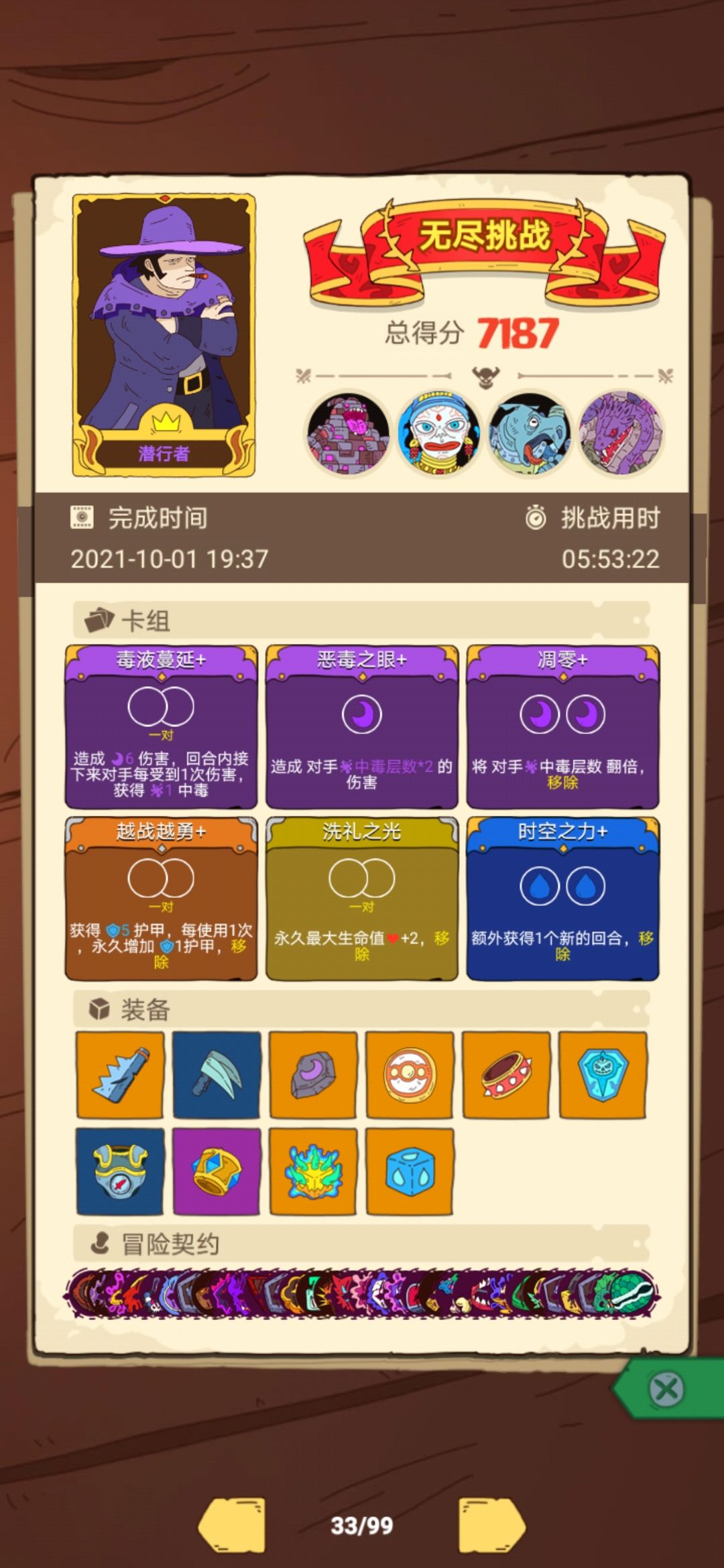View the 洗礼之光 card details
This screenshot has height=1568, width=724.
click(362, 899)
